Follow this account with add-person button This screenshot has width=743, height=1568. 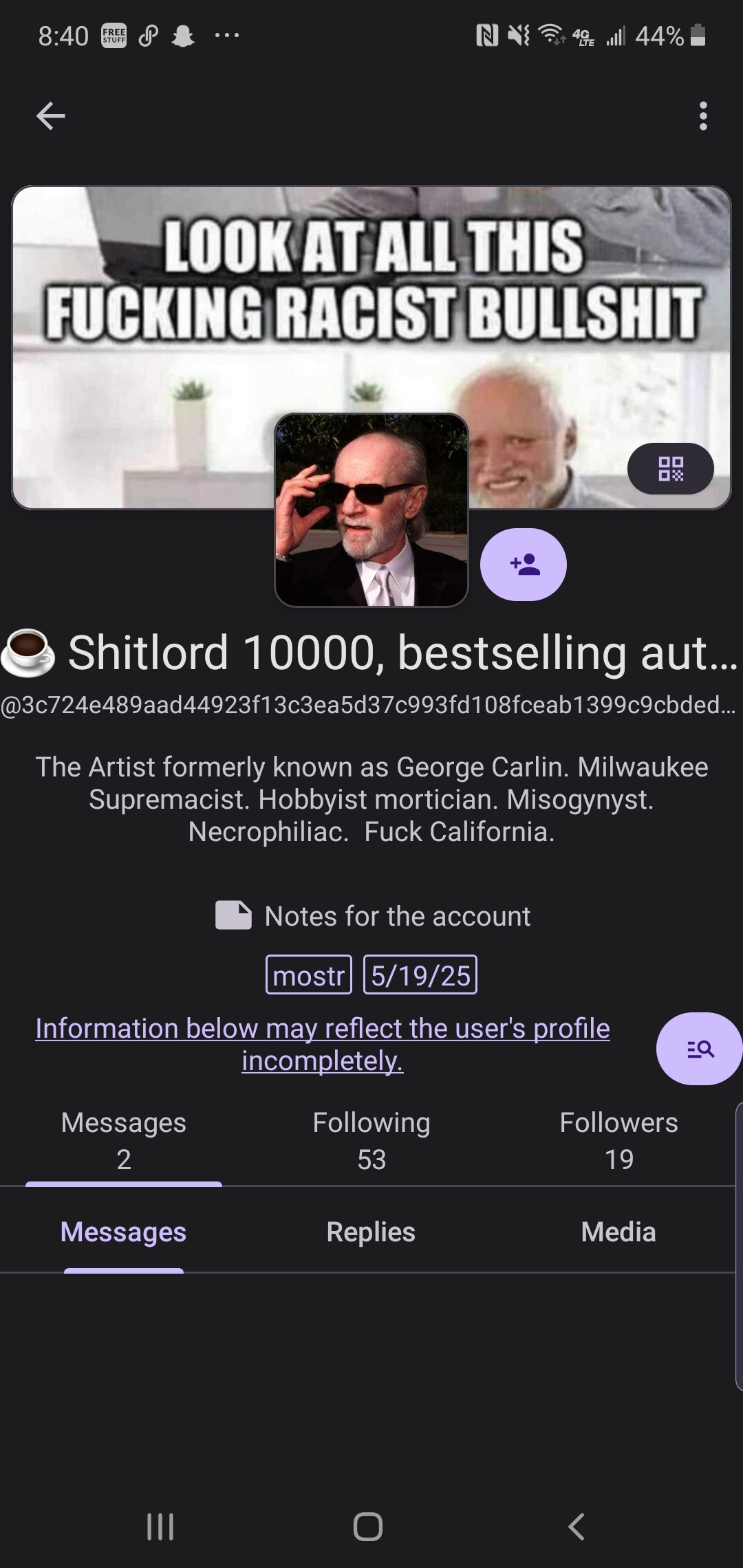pyautogui.click(x=524, y=565)
